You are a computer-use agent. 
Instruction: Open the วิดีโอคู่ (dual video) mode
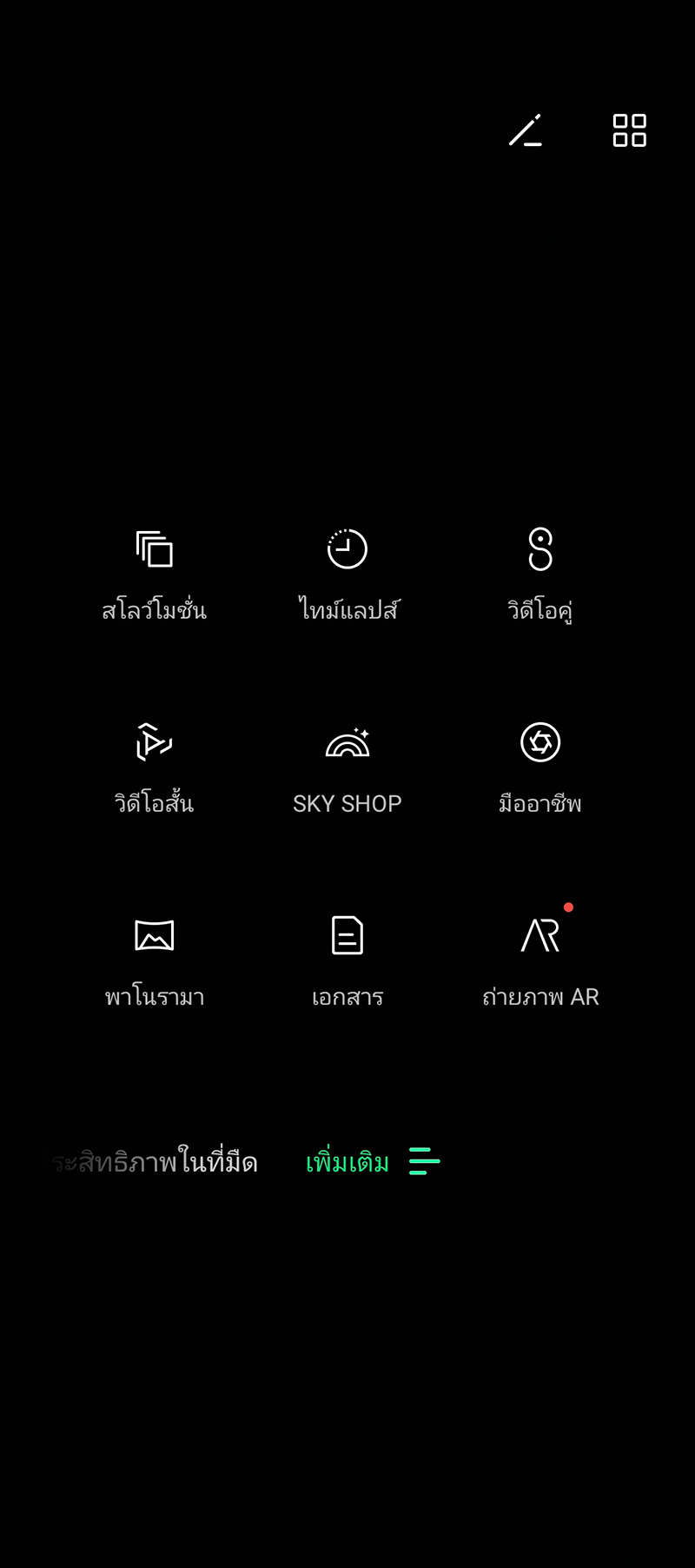tap(540, 572)
